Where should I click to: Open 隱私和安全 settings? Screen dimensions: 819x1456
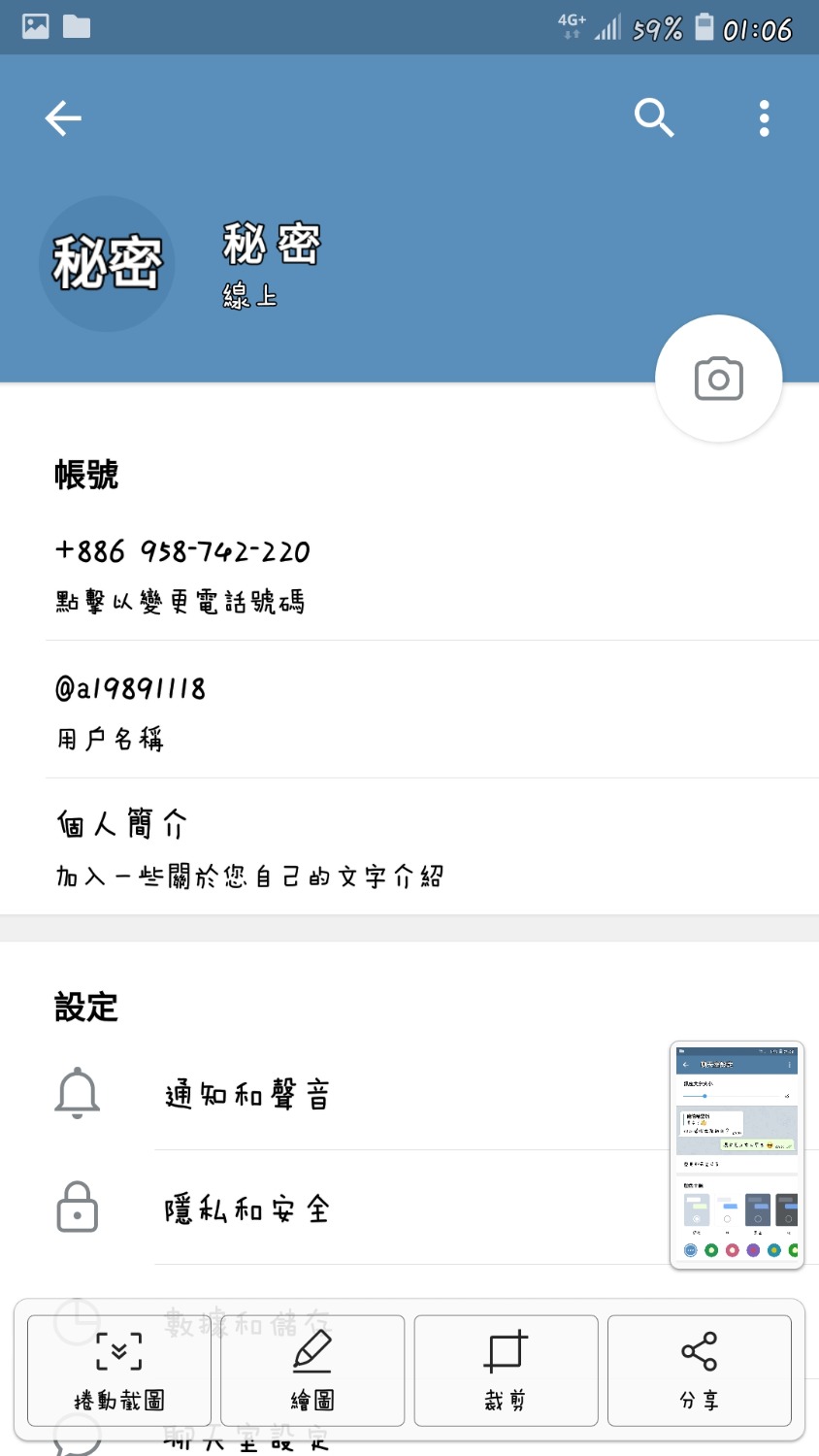tap(246, 1209)
